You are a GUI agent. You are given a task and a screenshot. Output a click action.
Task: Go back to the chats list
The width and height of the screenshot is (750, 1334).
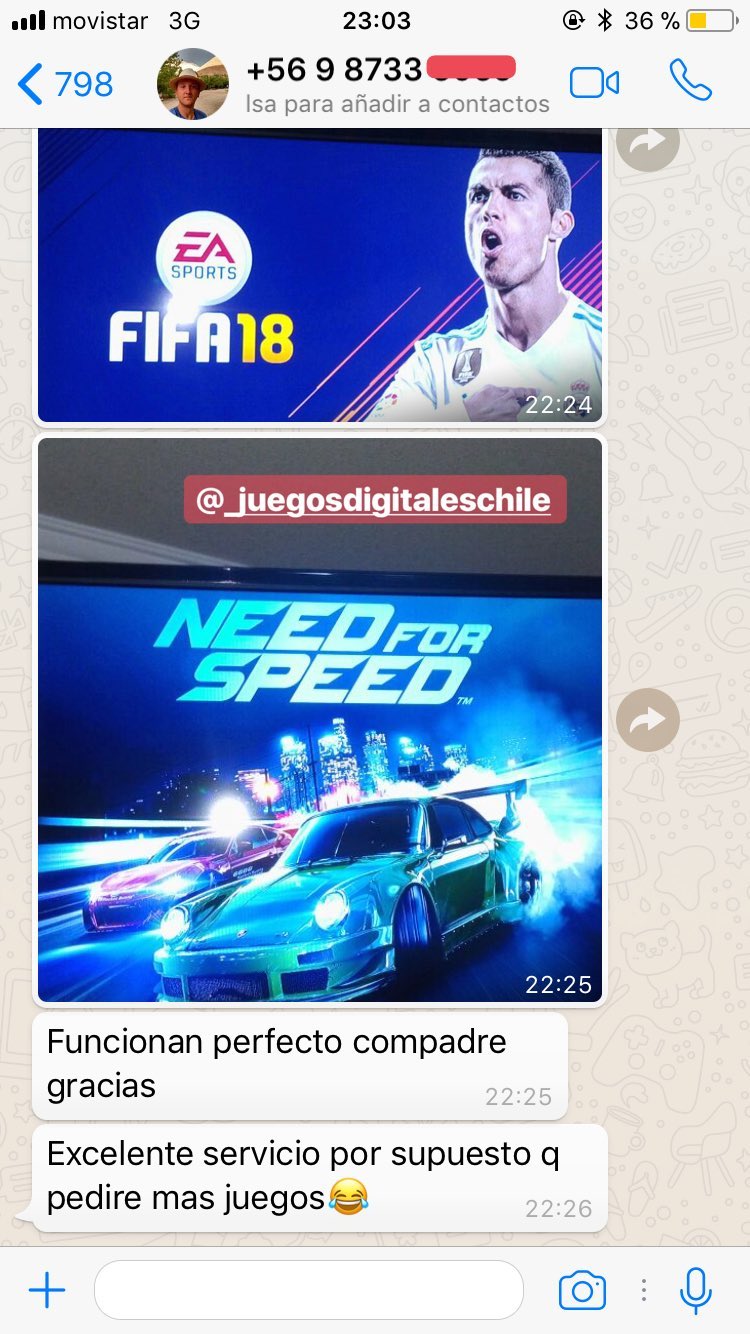[x=65, y=84]
